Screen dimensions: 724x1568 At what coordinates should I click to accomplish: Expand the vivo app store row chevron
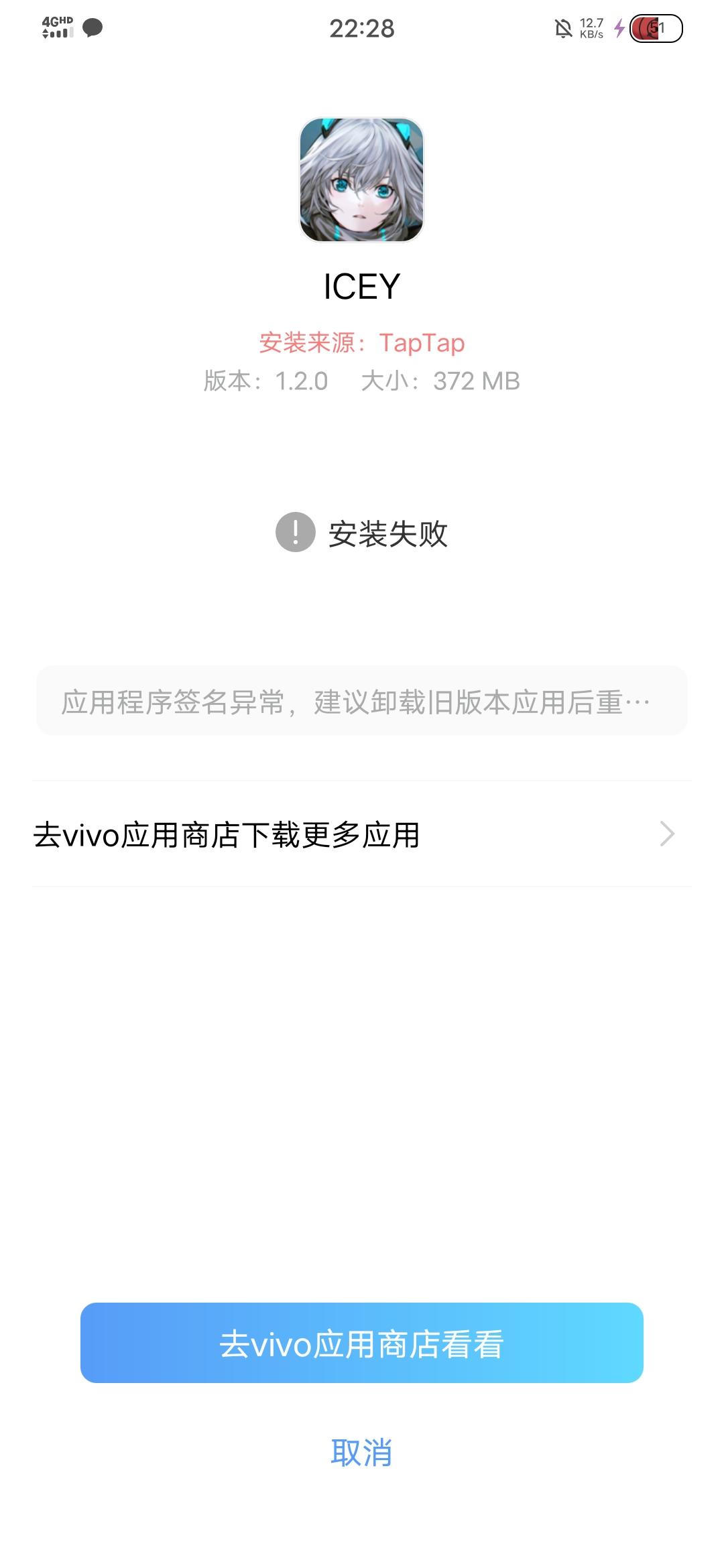[x=667, y=834]
